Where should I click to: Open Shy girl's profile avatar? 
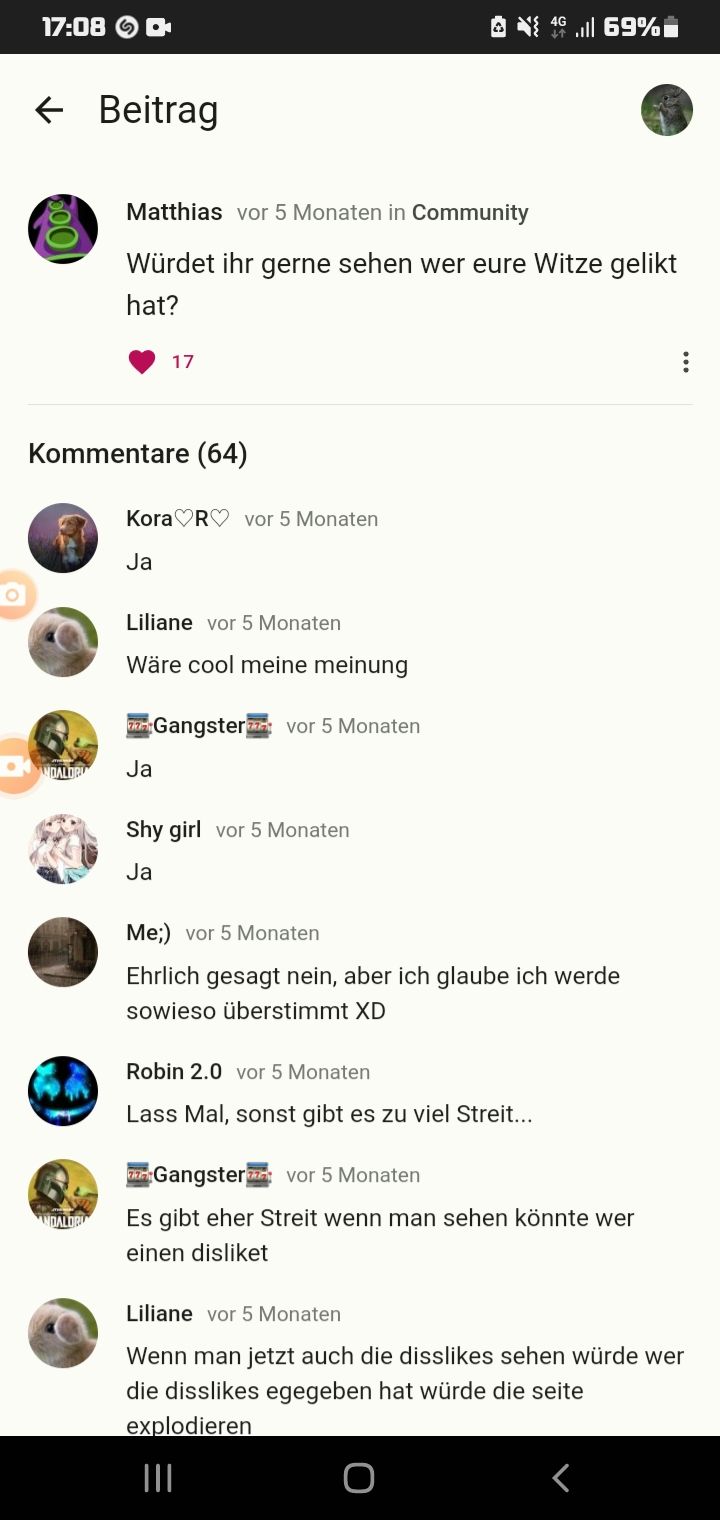point(63,849)
